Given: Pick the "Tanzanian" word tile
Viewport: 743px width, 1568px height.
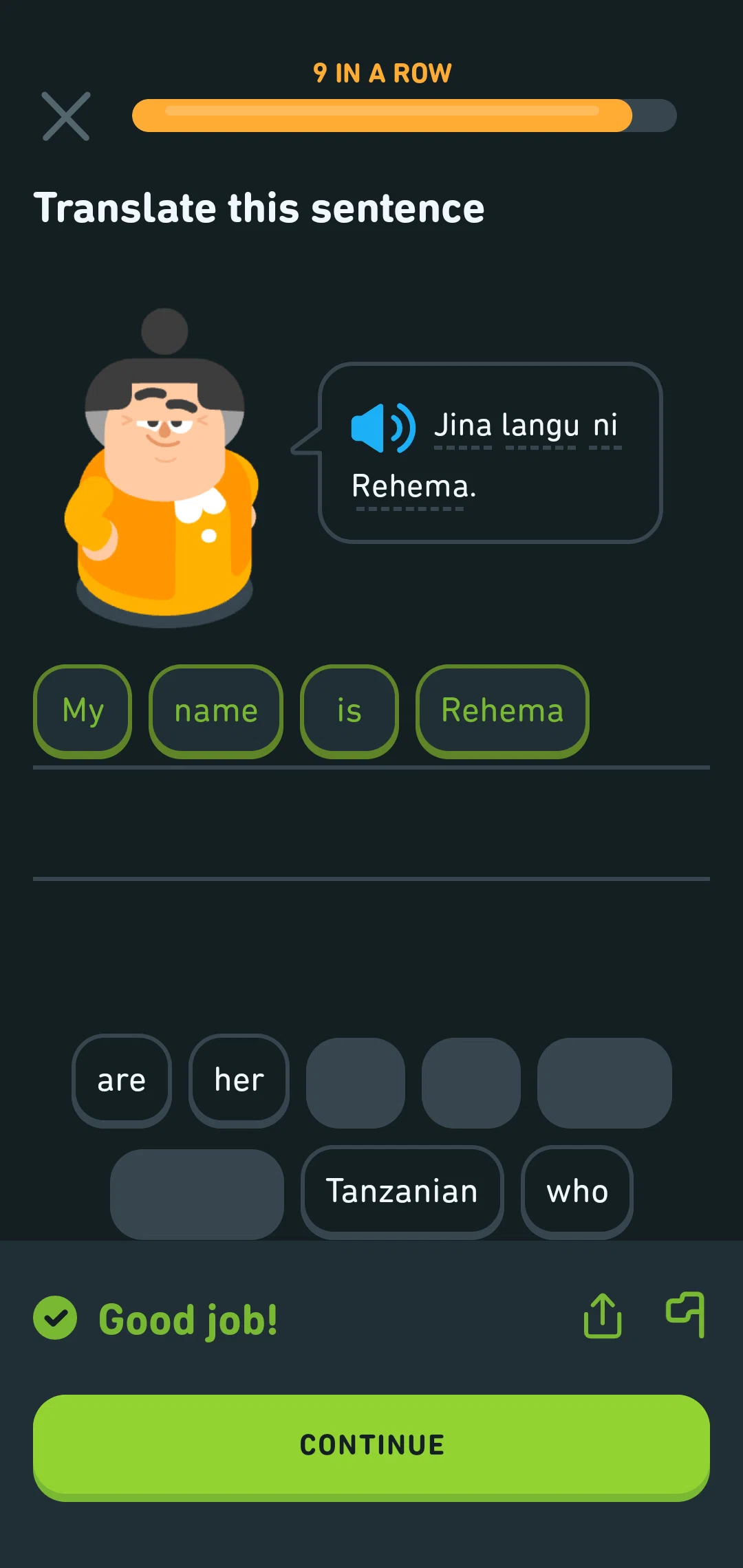Looking at the screenshot, I should click(x=402, y=1192).
